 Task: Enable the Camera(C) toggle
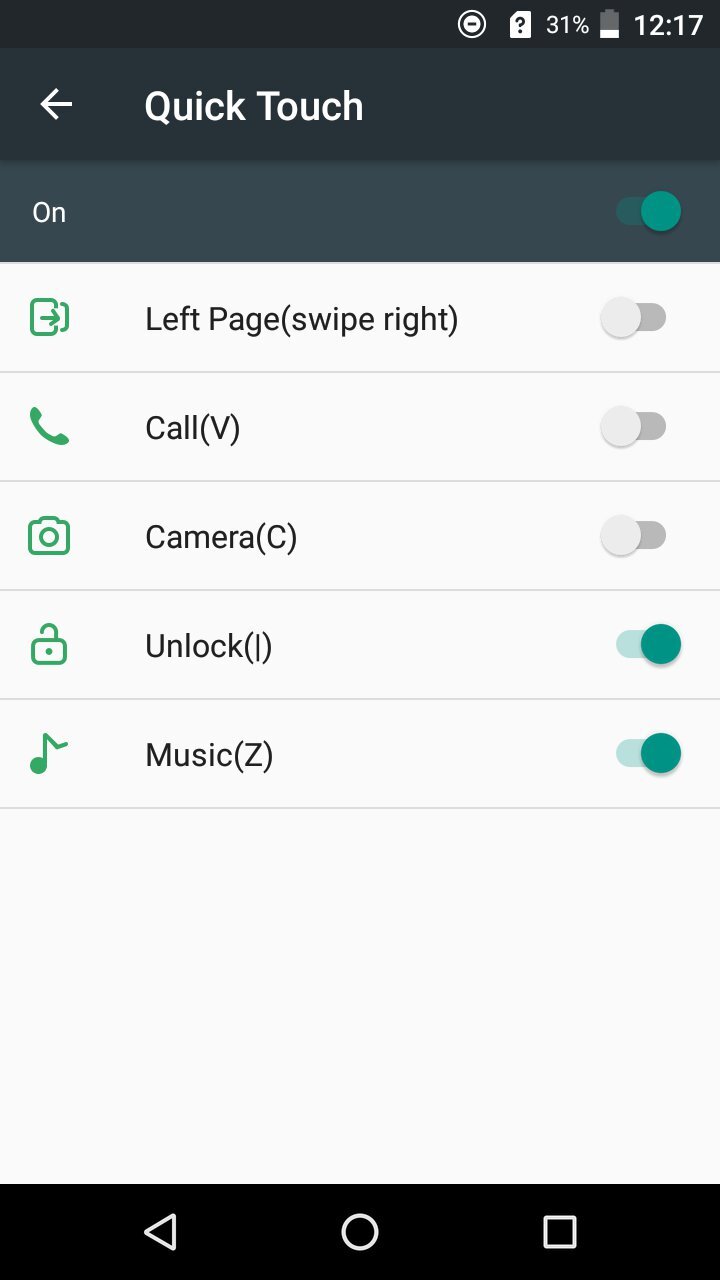point(635,535)
